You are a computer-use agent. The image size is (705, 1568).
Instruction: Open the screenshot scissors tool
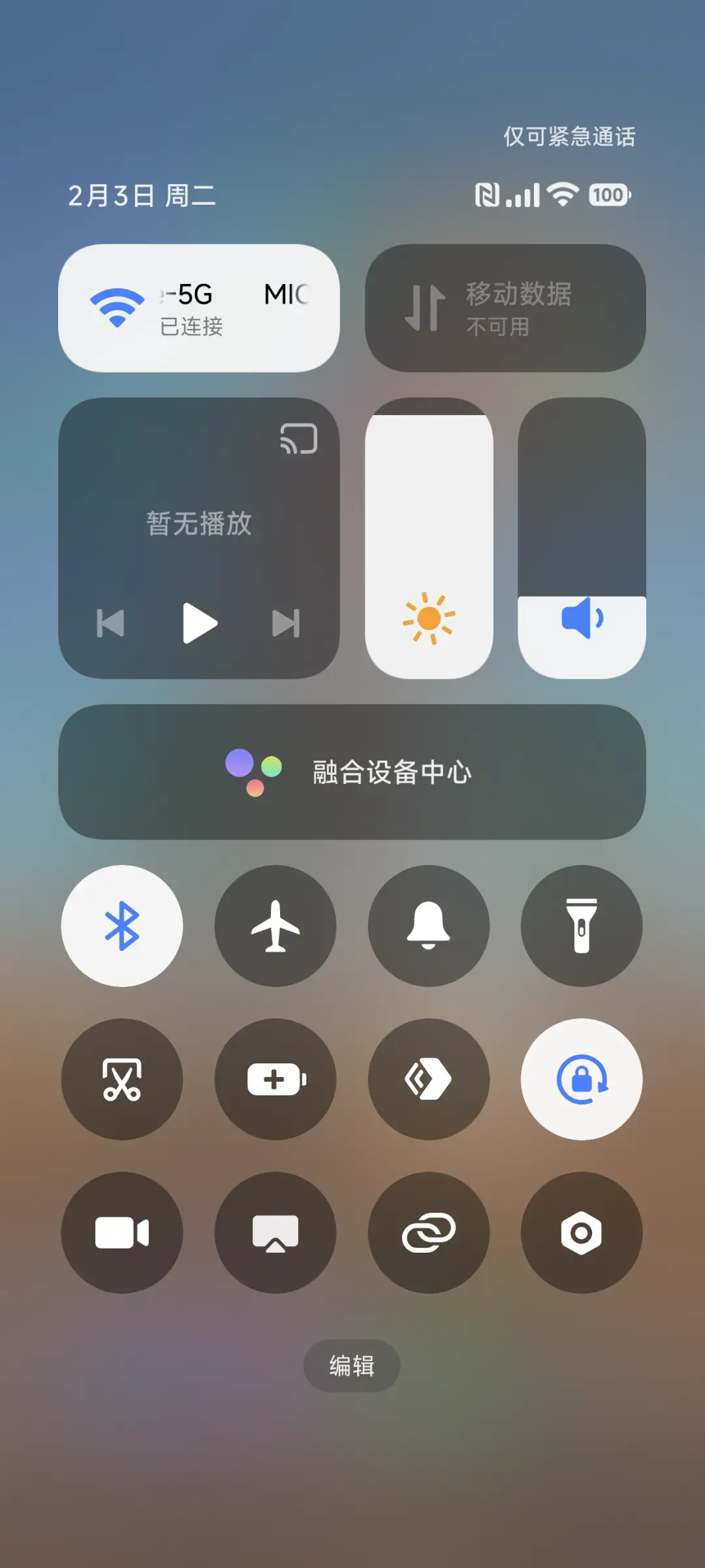(122, 1080)
